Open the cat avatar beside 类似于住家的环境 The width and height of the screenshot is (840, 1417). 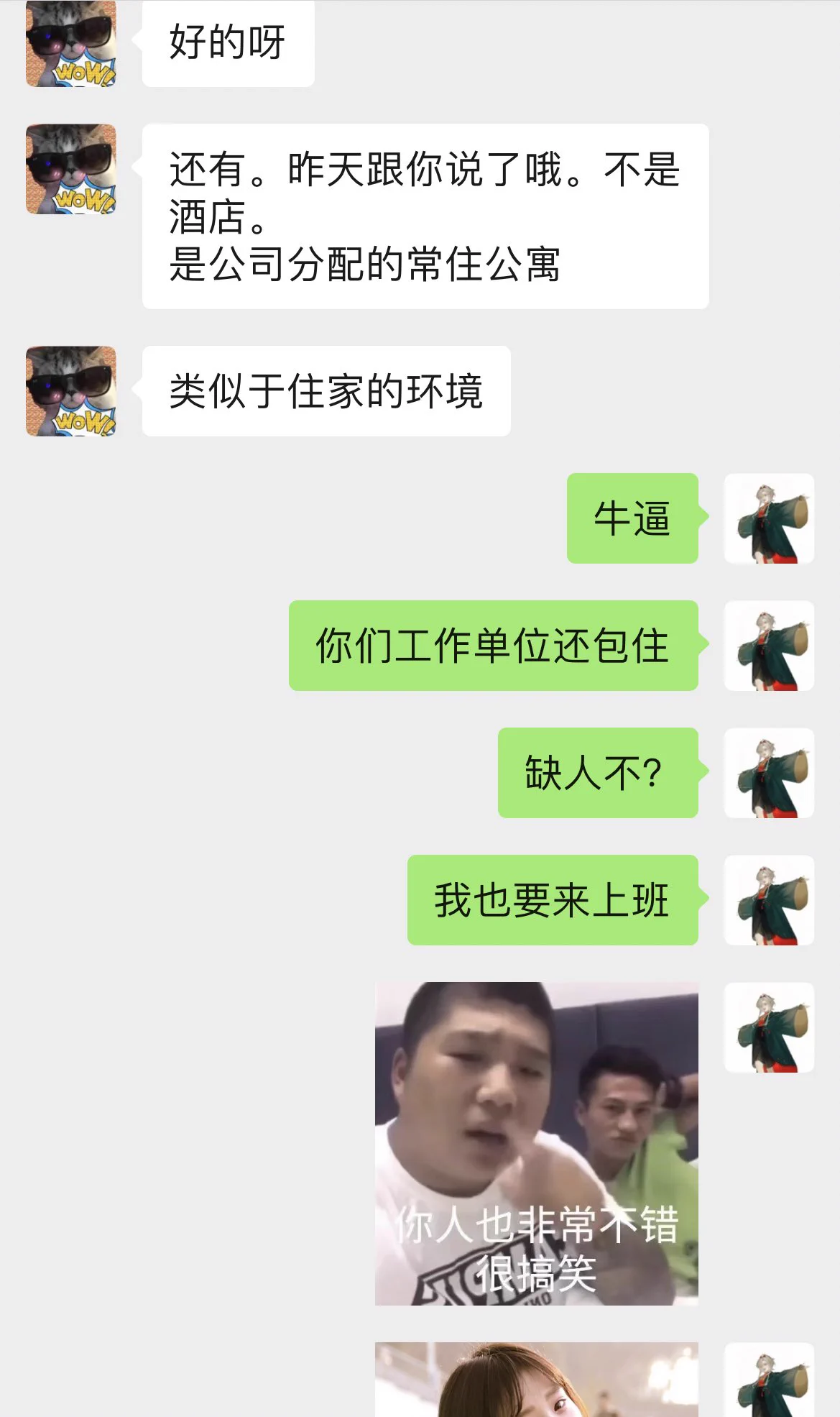[70, 391]
